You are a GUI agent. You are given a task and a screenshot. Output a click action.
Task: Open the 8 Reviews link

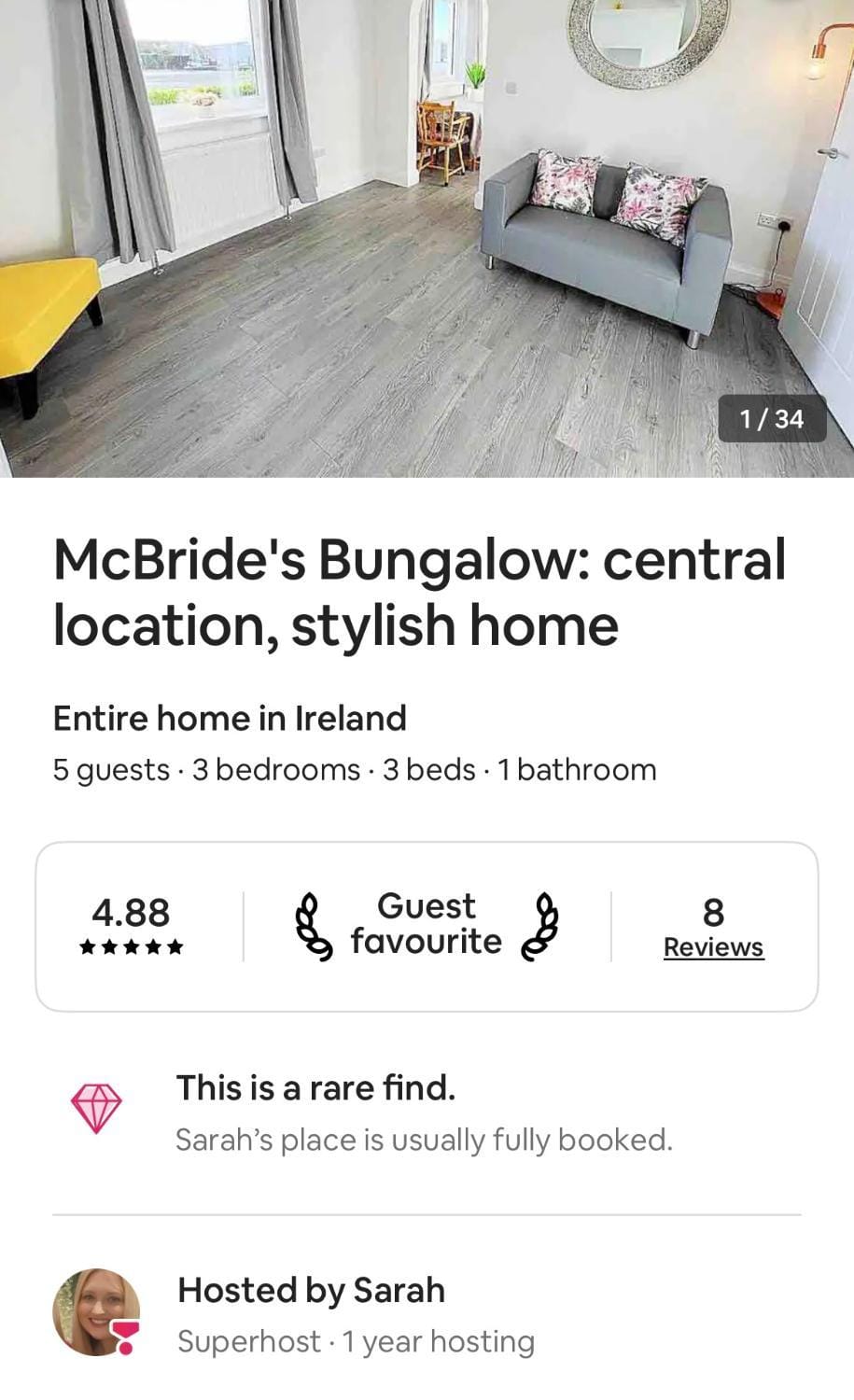click(713, 945)
